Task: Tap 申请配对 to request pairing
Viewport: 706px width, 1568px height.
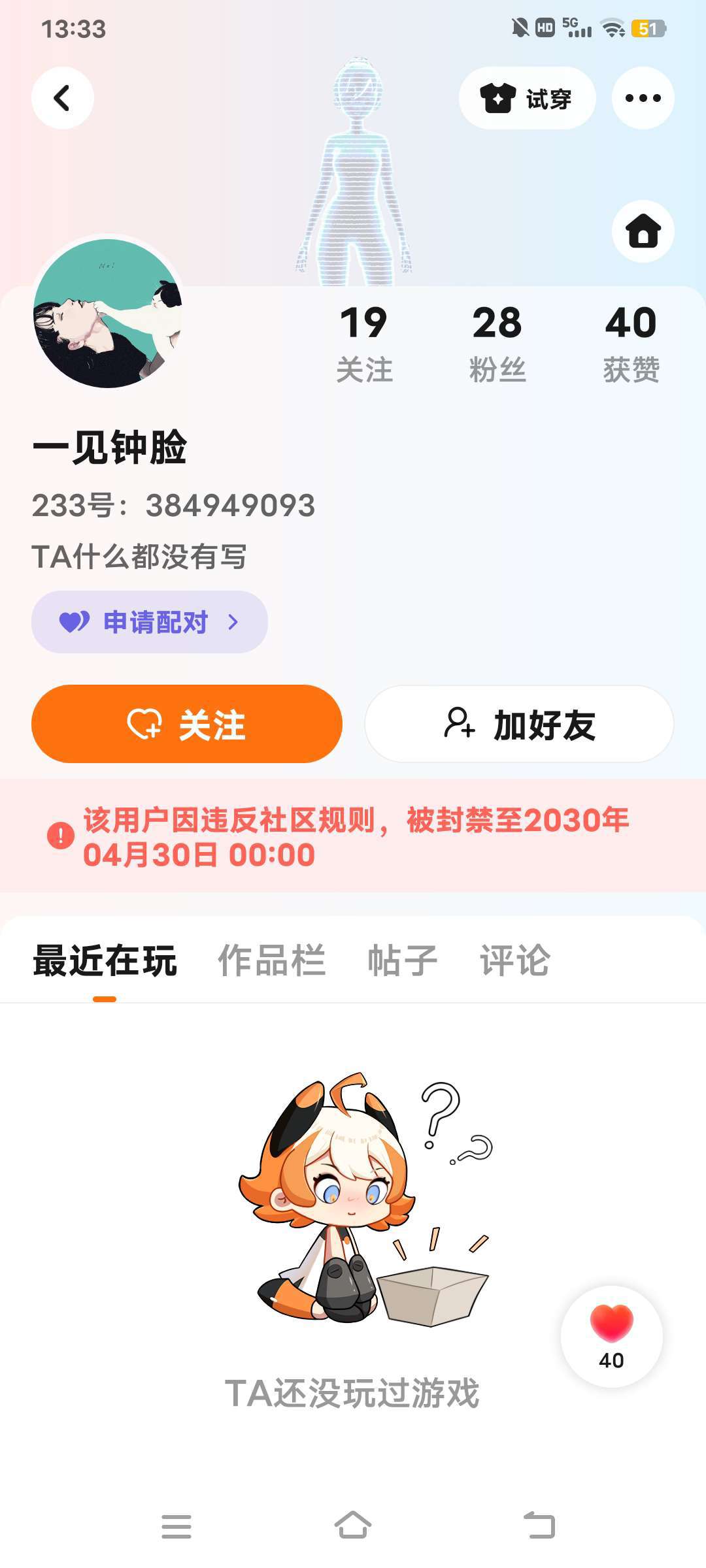Action: pos(150,622)
